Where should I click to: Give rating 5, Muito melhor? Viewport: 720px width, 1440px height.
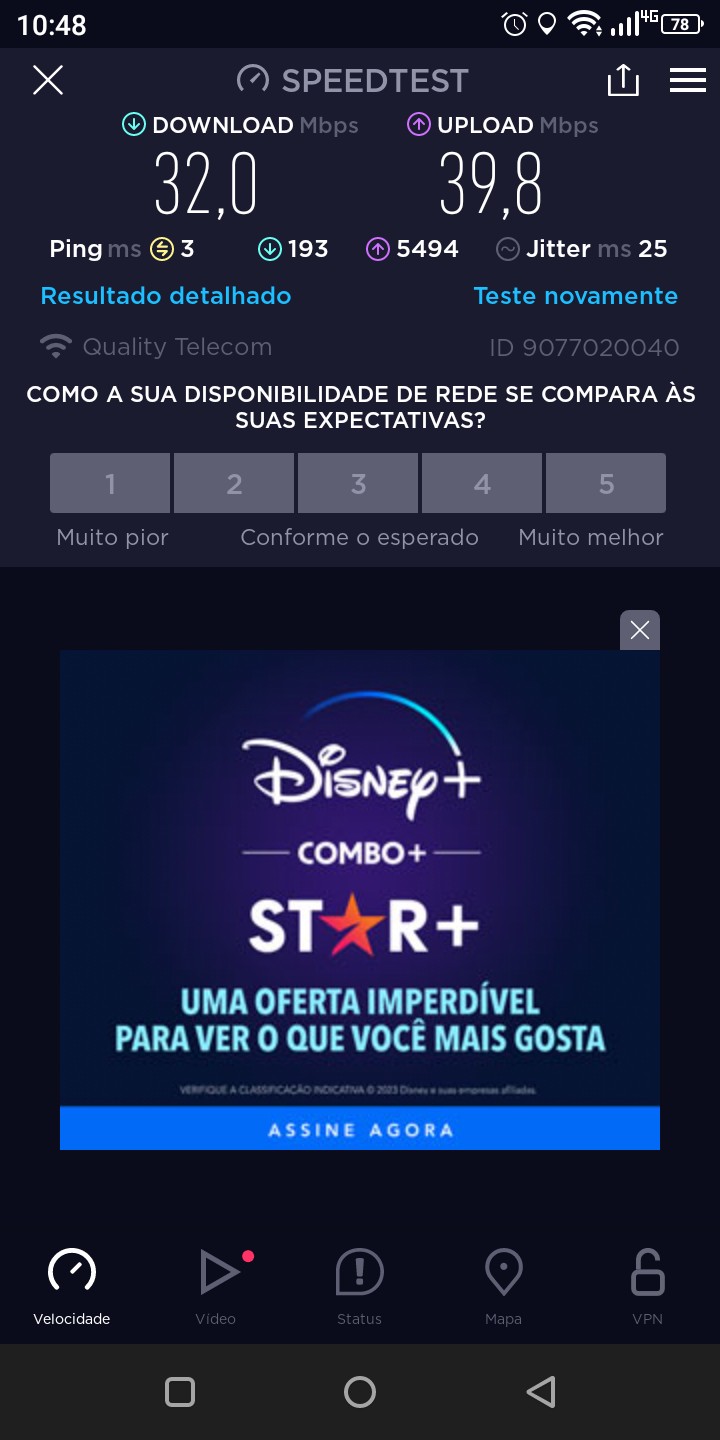[606, 484]
